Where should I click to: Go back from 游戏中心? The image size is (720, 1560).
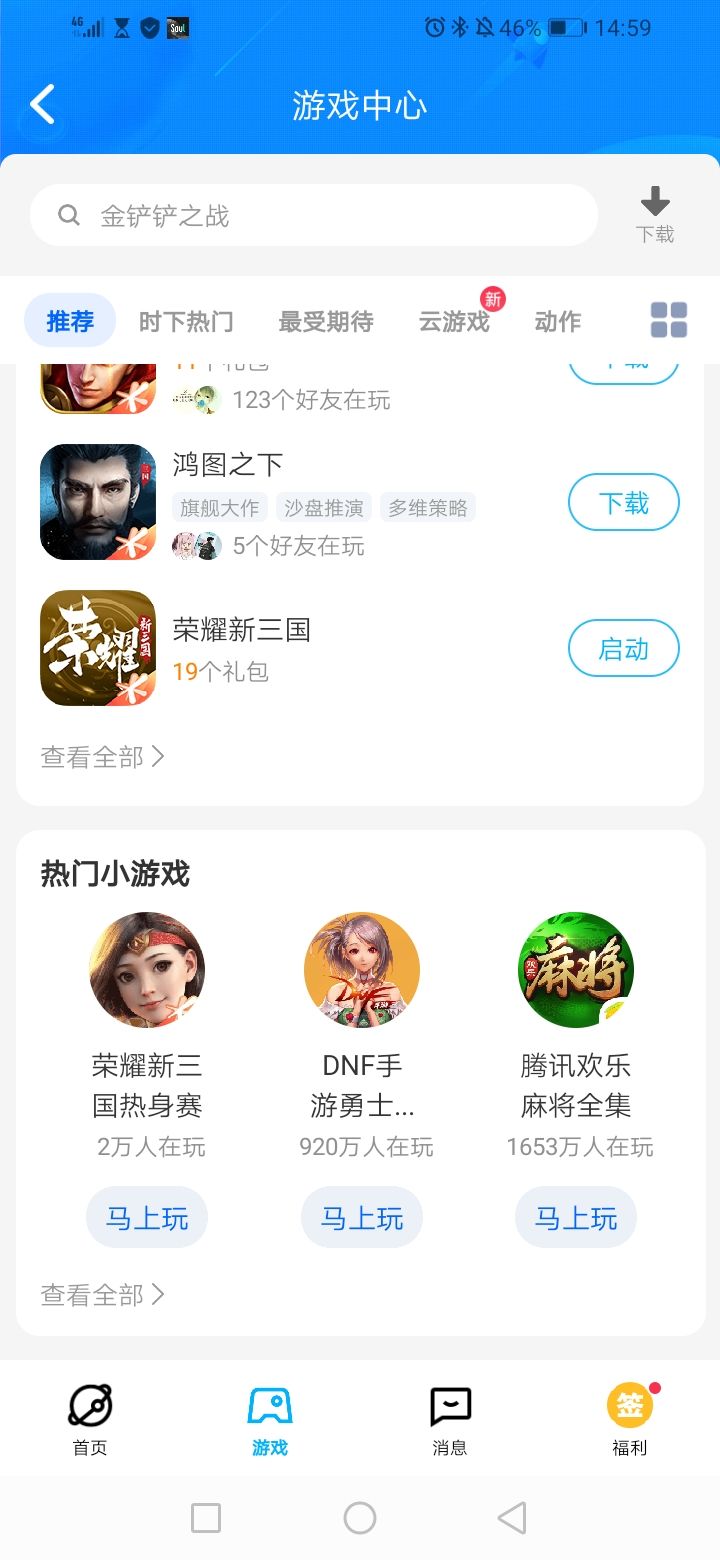pyautogui.click(x=42, y=105)
